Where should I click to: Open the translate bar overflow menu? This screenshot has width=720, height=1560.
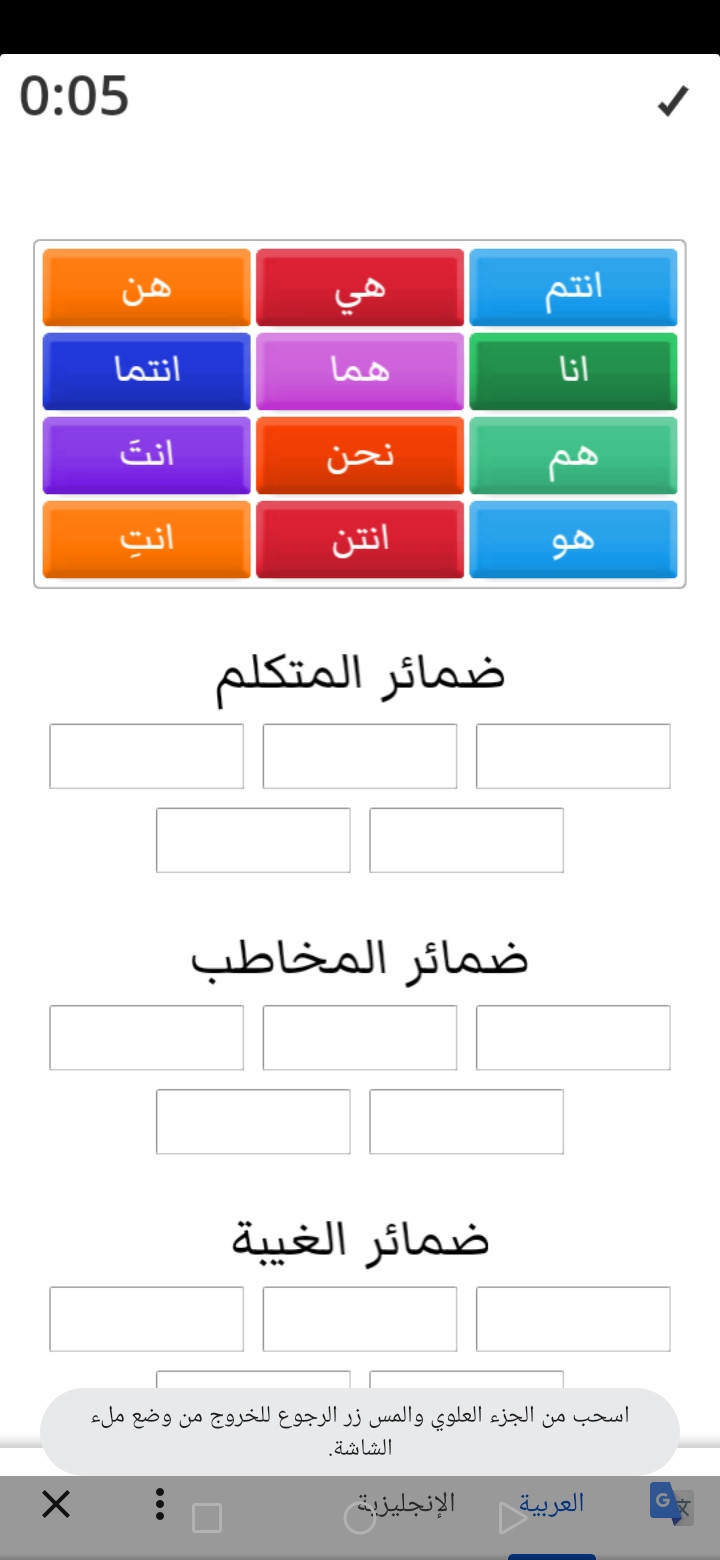[x=160, y=1504]
